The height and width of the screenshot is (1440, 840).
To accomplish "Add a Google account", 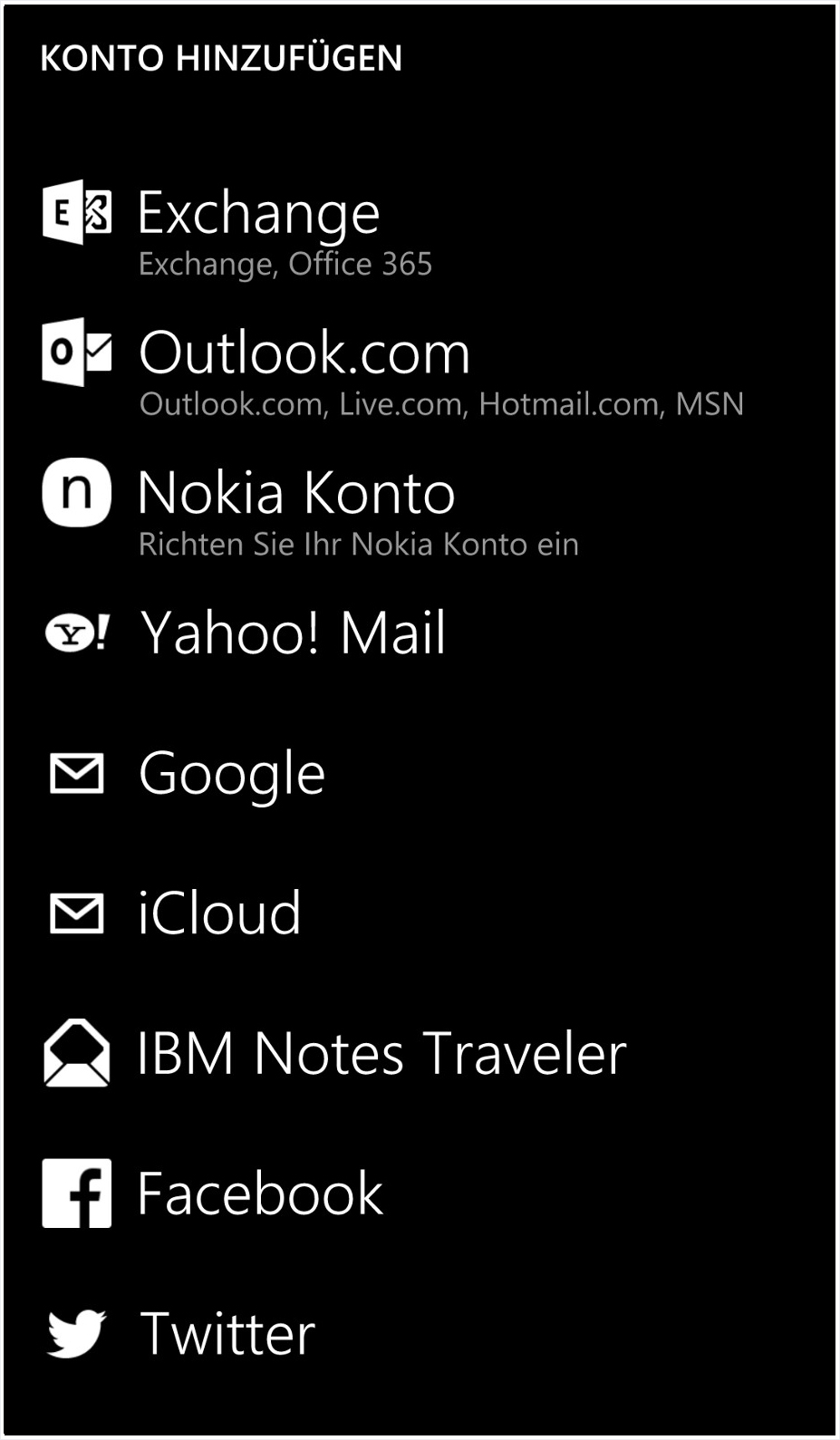I will click(420, 773).
